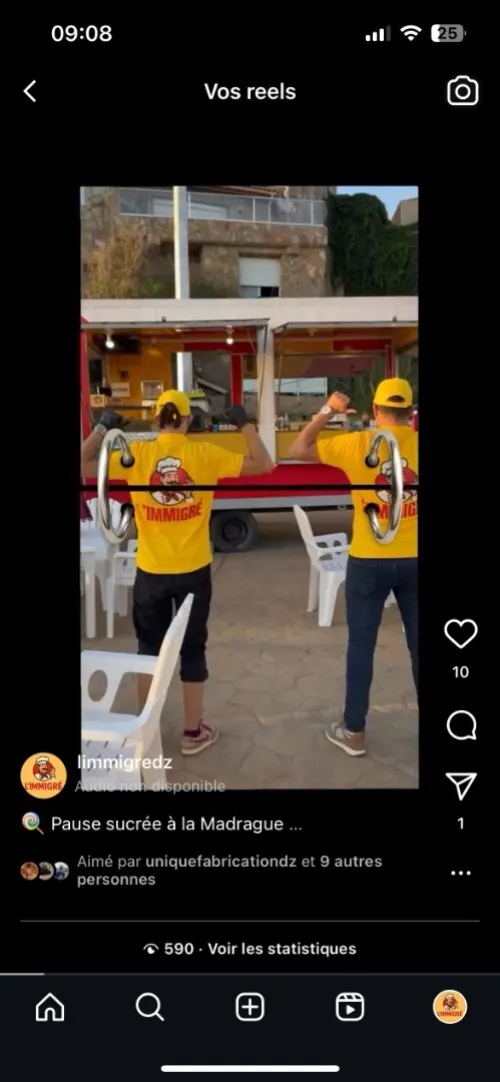
Task: Switch to the Search tab
Action: click(150, 1007)
